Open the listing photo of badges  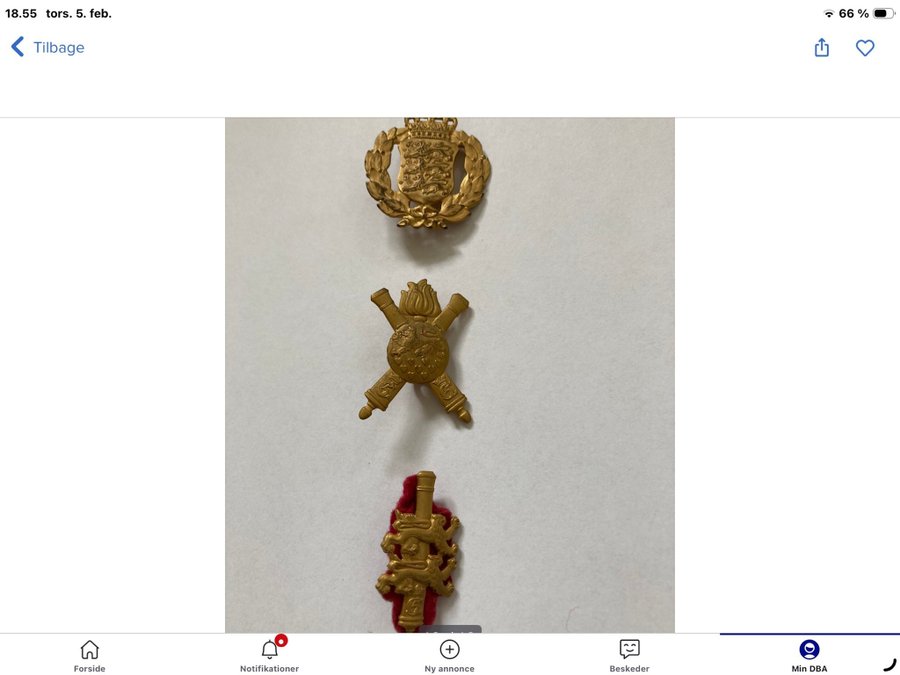(x=449, y=375)
